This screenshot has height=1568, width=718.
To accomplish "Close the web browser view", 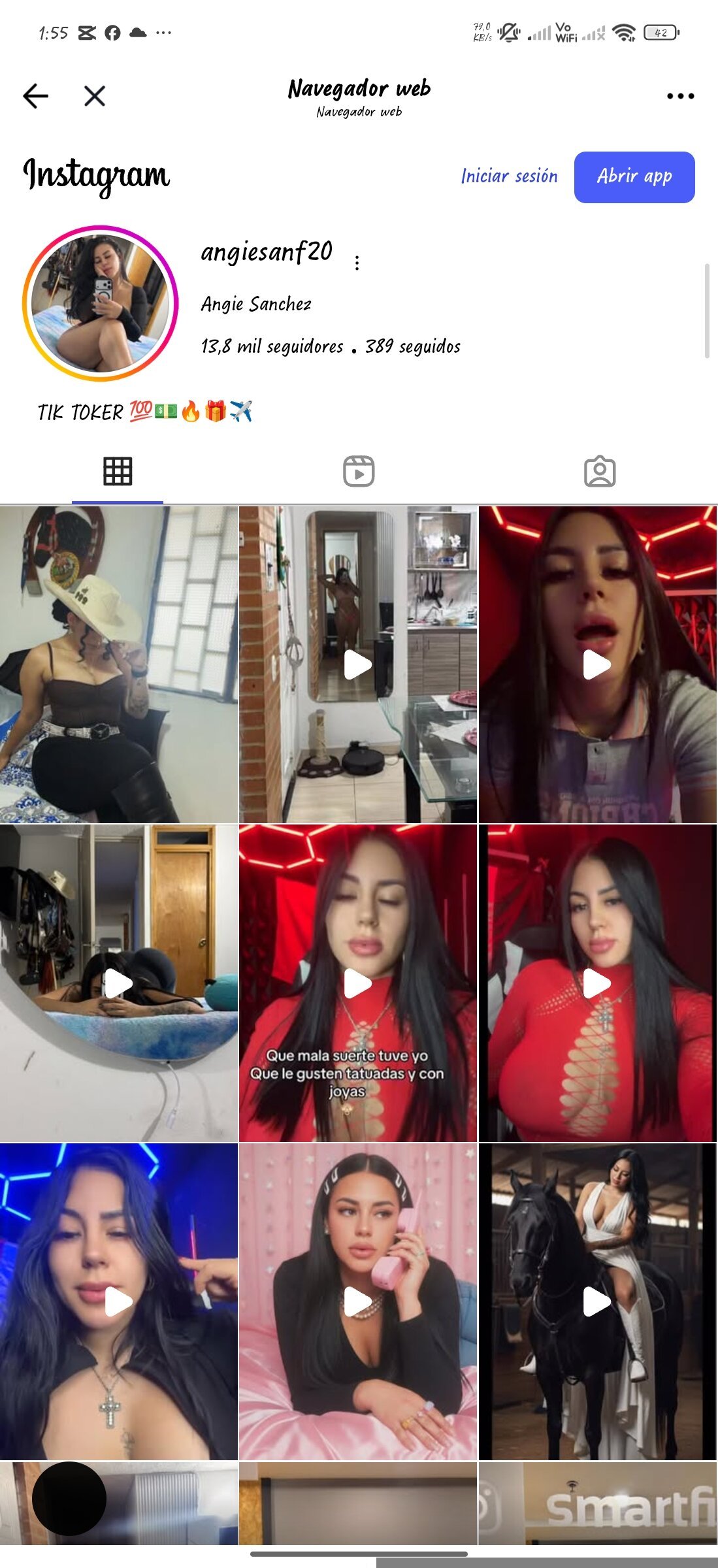I will [x=95, y=96].
